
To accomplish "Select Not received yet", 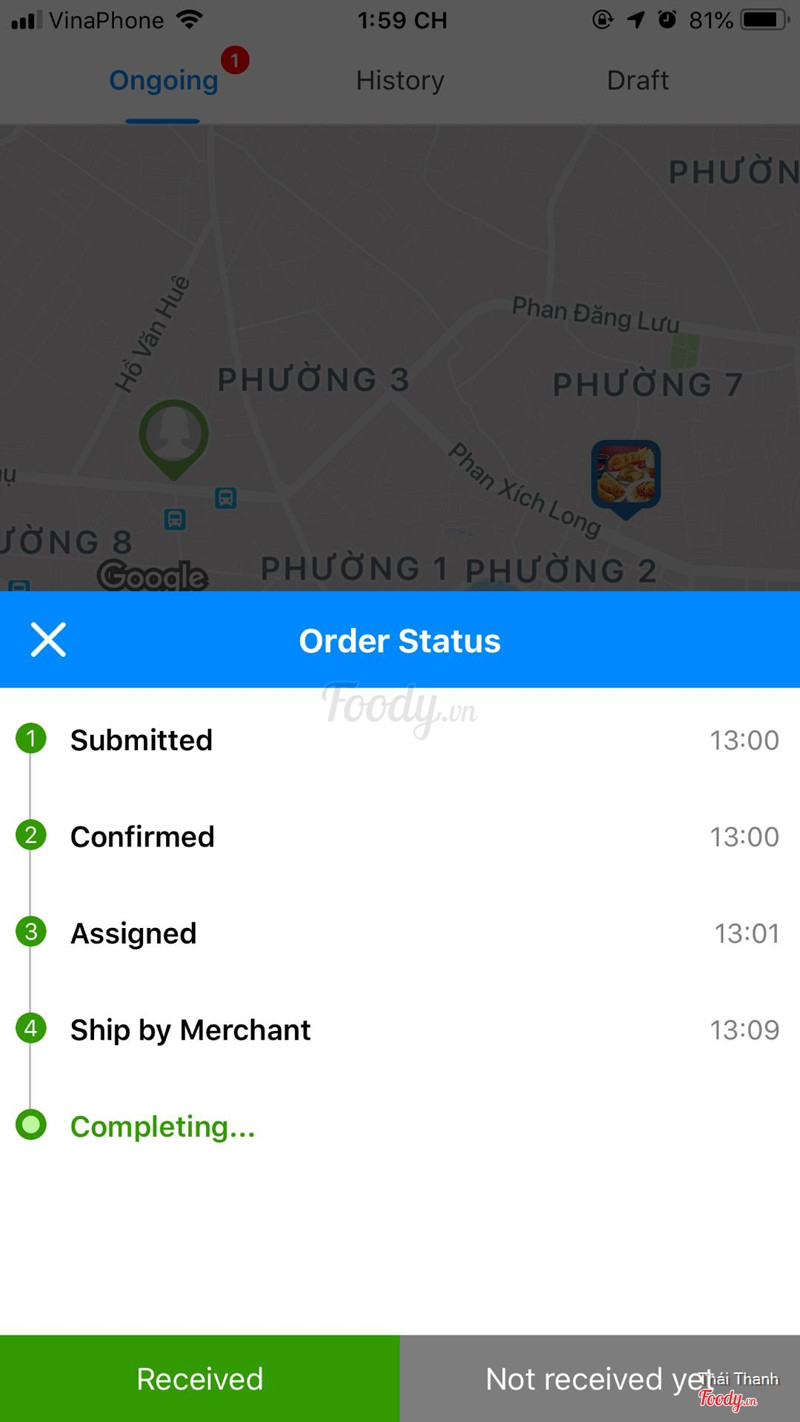I will tap(600, 1378).
